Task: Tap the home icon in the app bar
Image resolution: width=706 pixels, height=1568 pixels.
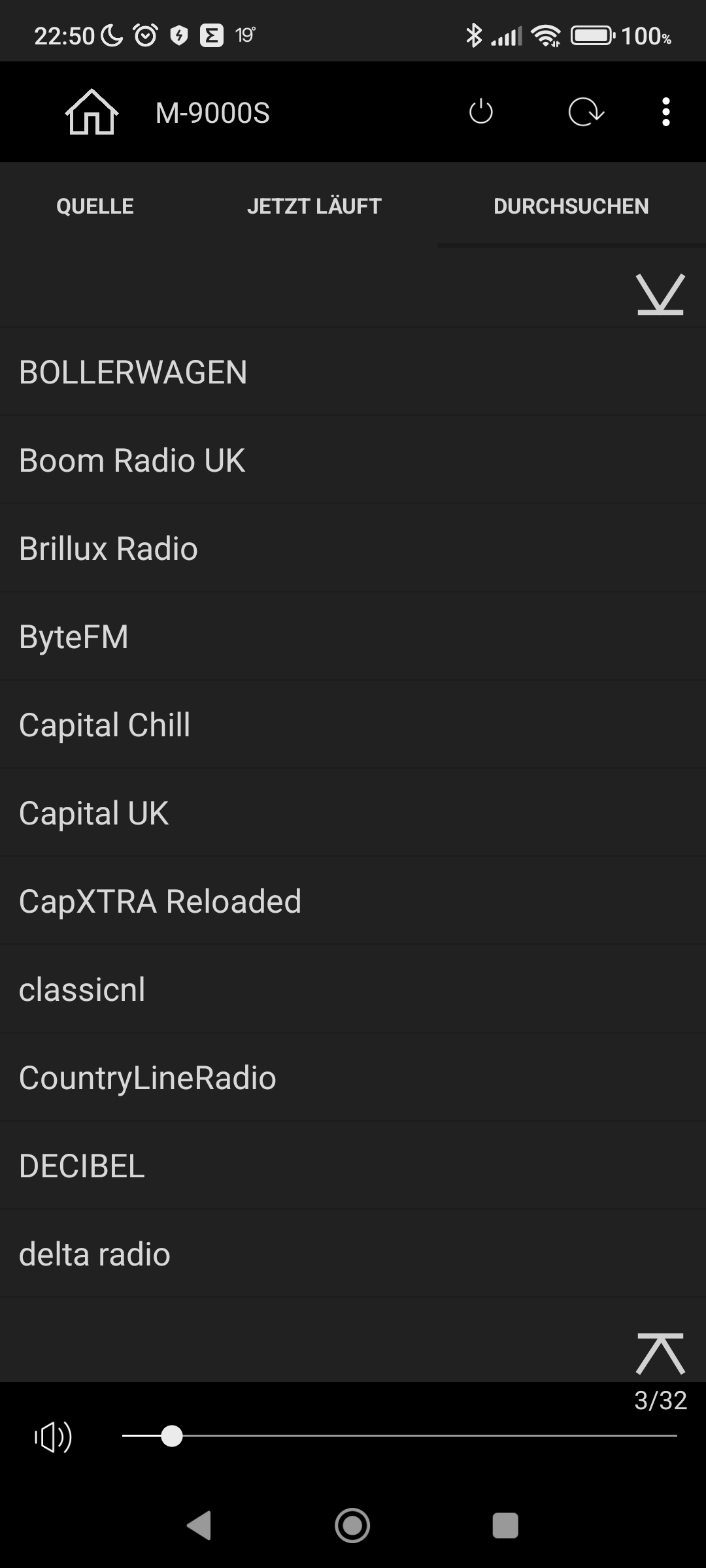Action: [x=92, y=112]
